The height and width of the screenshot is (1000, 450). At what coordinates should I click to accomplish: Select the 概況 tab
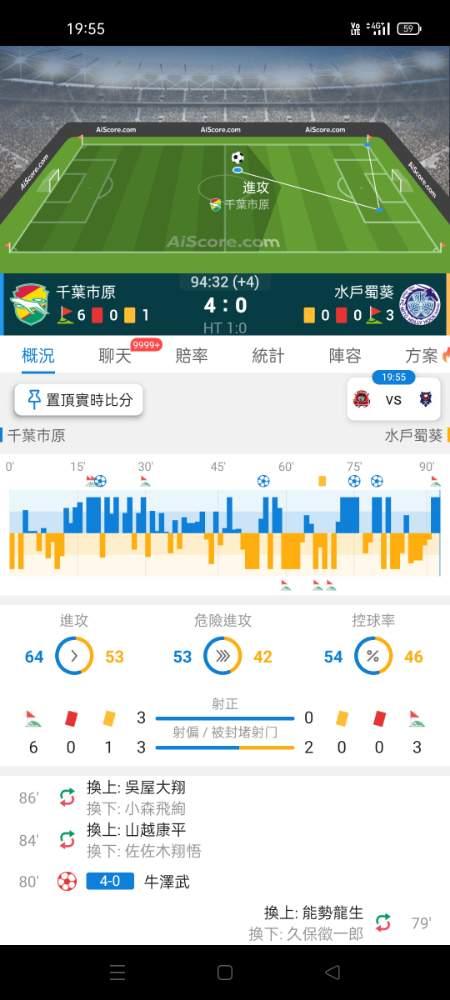tap(38, 356)
